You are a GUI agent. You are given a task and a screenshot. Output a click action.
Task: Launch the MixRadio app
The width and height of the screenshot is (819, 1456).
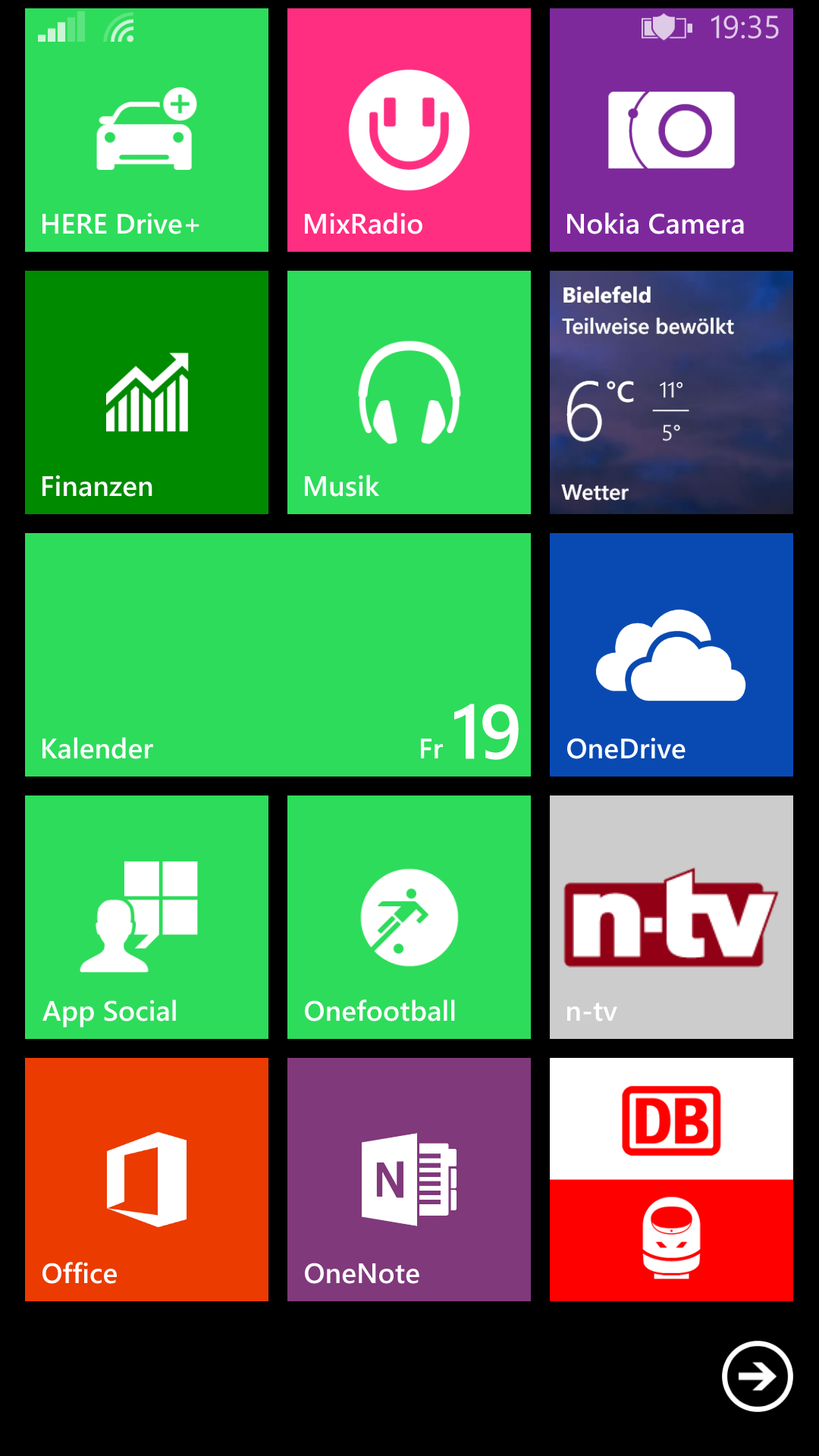409,130
